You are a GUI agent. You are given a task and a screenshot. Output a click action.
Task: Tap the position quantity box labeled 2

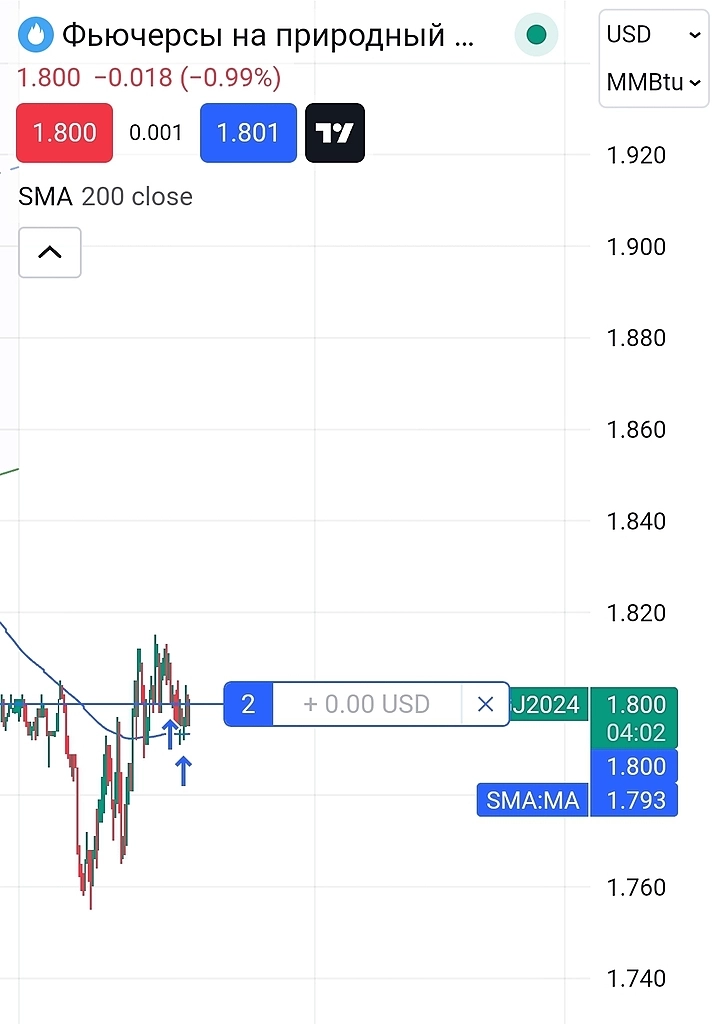pyautogui.click(x=248, y=704)
